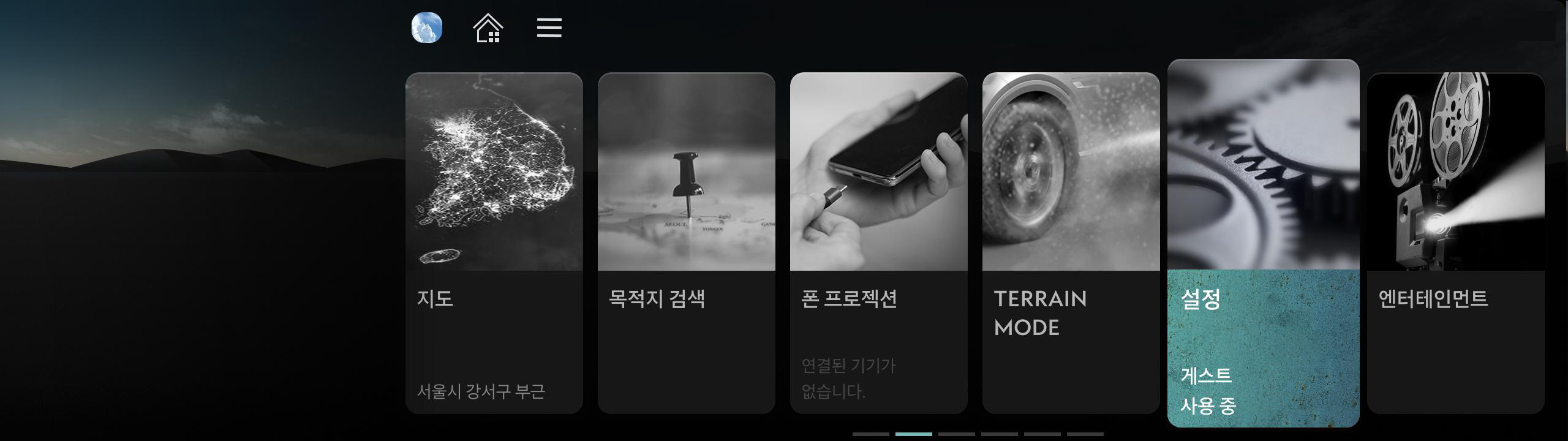Jump to the last page indicator
The width and height of the screenshot is (1568, 441).
(x=1085, y=434)
